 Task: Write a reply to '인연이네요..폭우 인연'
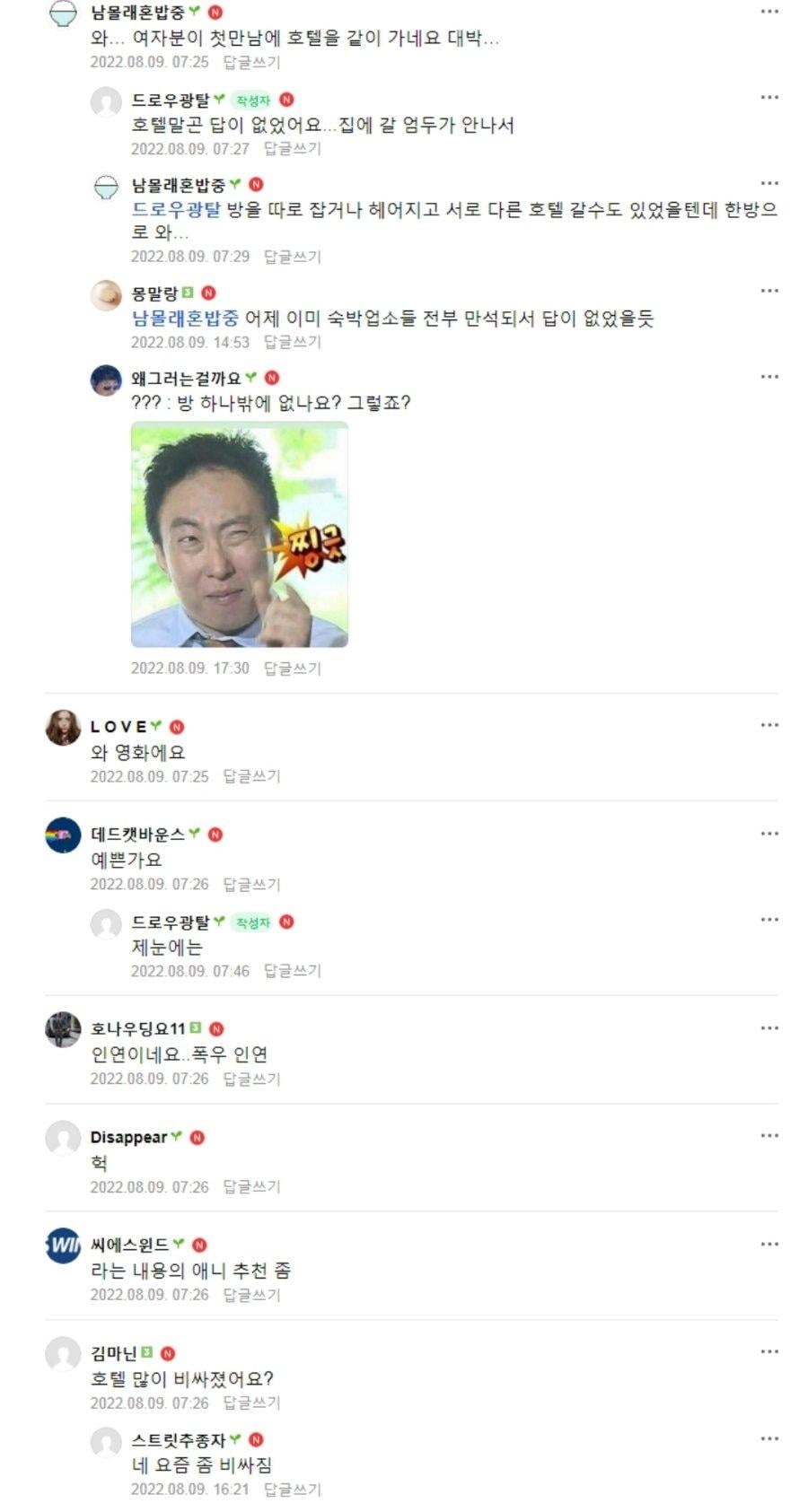pyautogui.click(x=251, y=1079)
